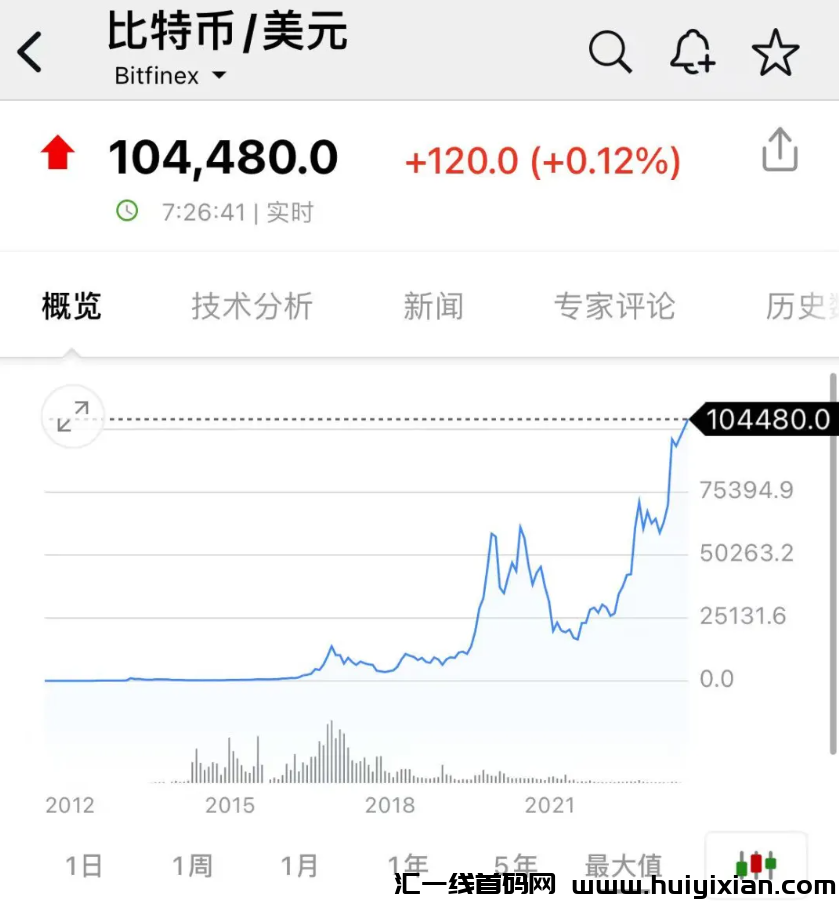The image size is (839, 902).
Task: Select the 1年 timeframe toggle
Action: 408,862
